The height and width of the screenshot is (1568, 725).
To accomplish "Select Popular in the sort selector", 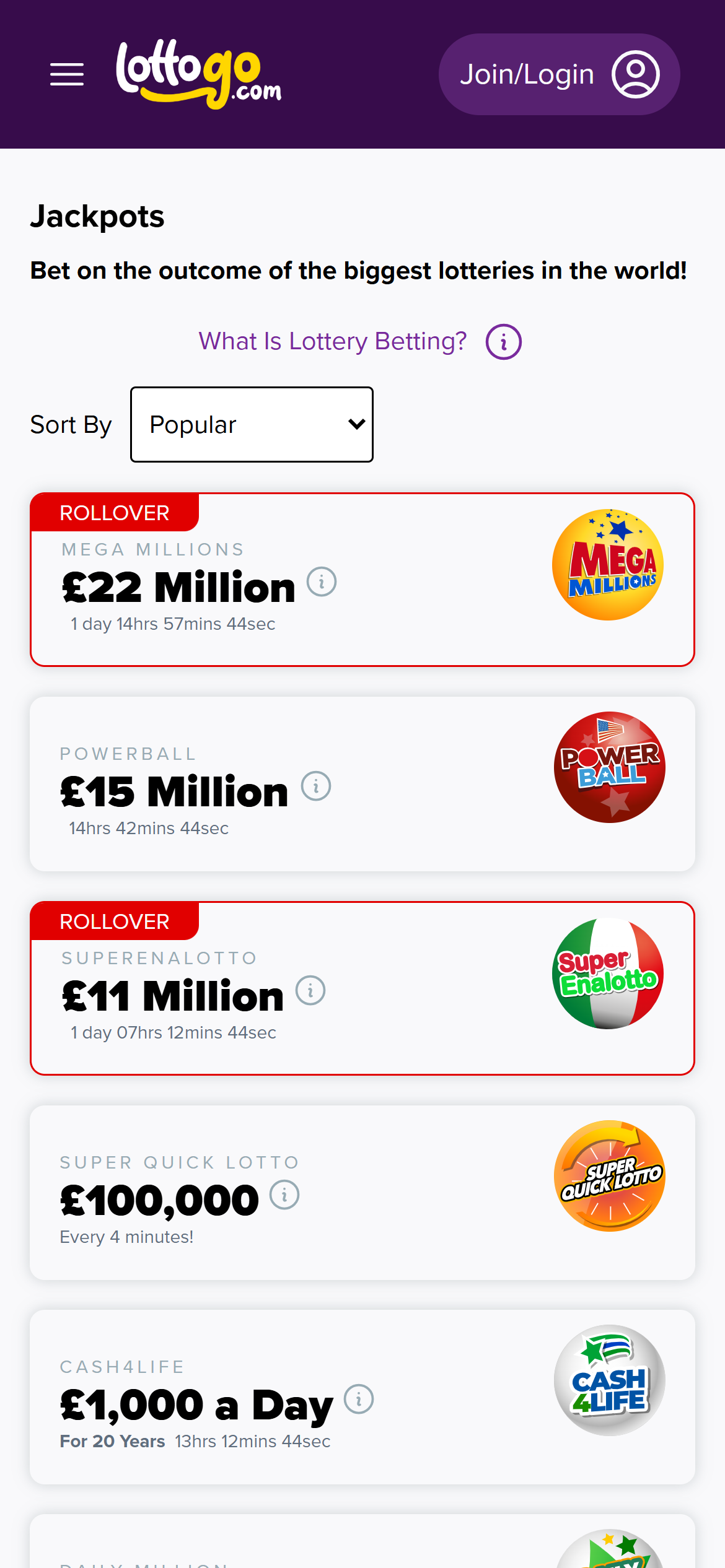I will pos(251,424).
